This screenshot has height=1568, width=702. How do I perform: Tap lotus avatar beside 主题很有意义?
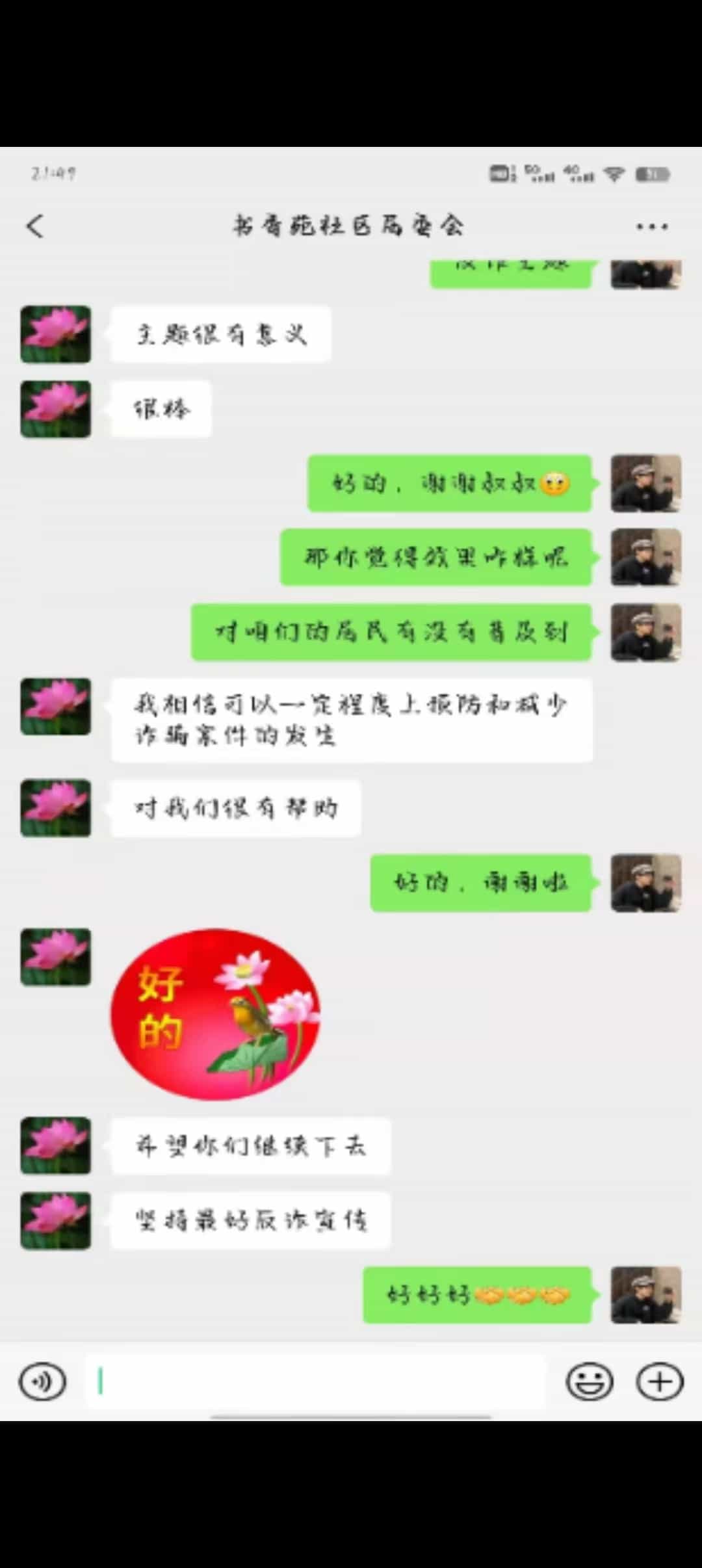pyautogui.click(x=56, y=334)
